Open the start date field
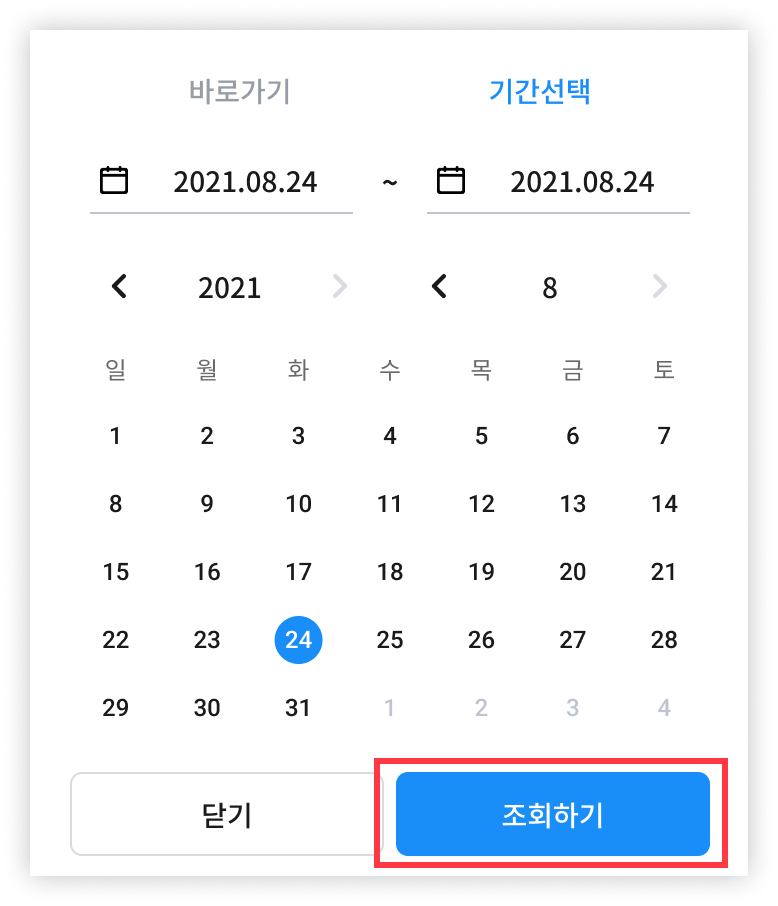The image size is (778, 906). point(222,182)
